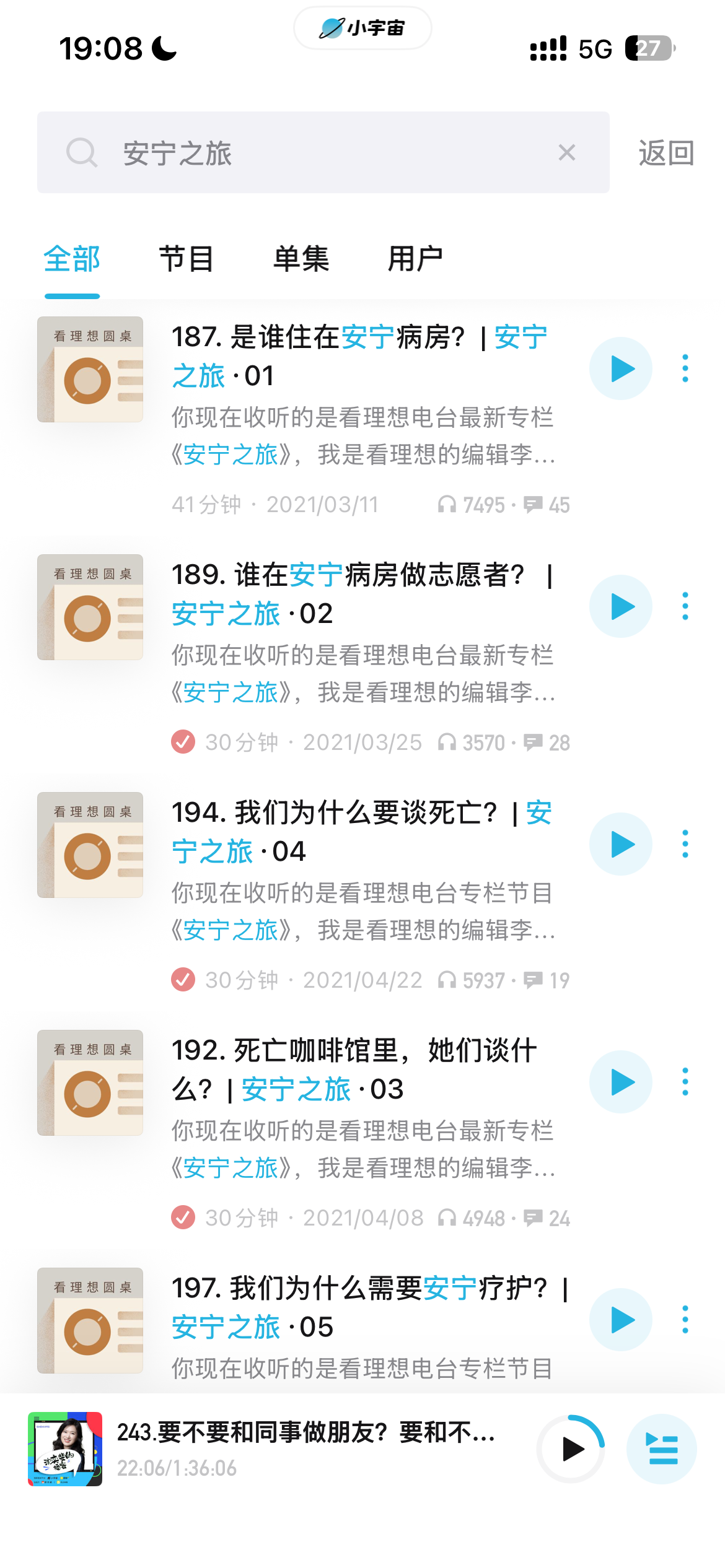Viewport: 725px width, 1568px height.
Task: Open more options for episode 194
Action: [685, 845]
